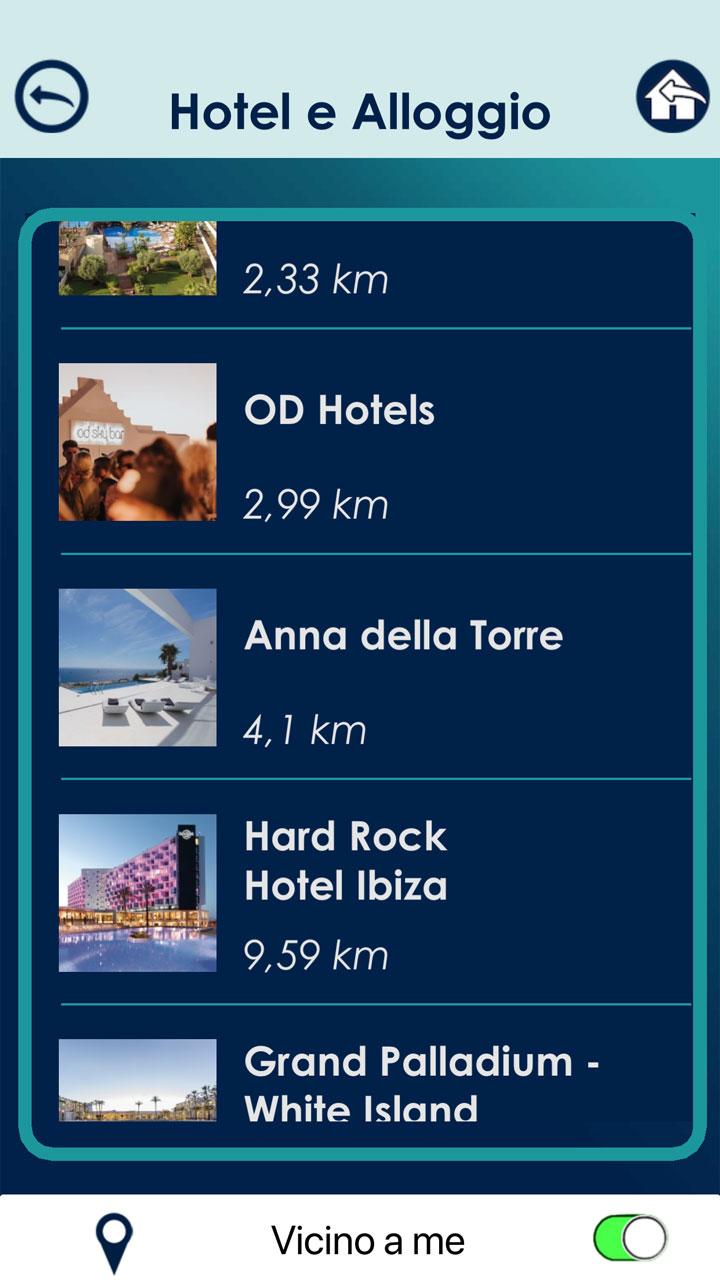The width and height of the screenshot is (720, 1280).
Task: Return to the home screen icon
Action: 673,97
